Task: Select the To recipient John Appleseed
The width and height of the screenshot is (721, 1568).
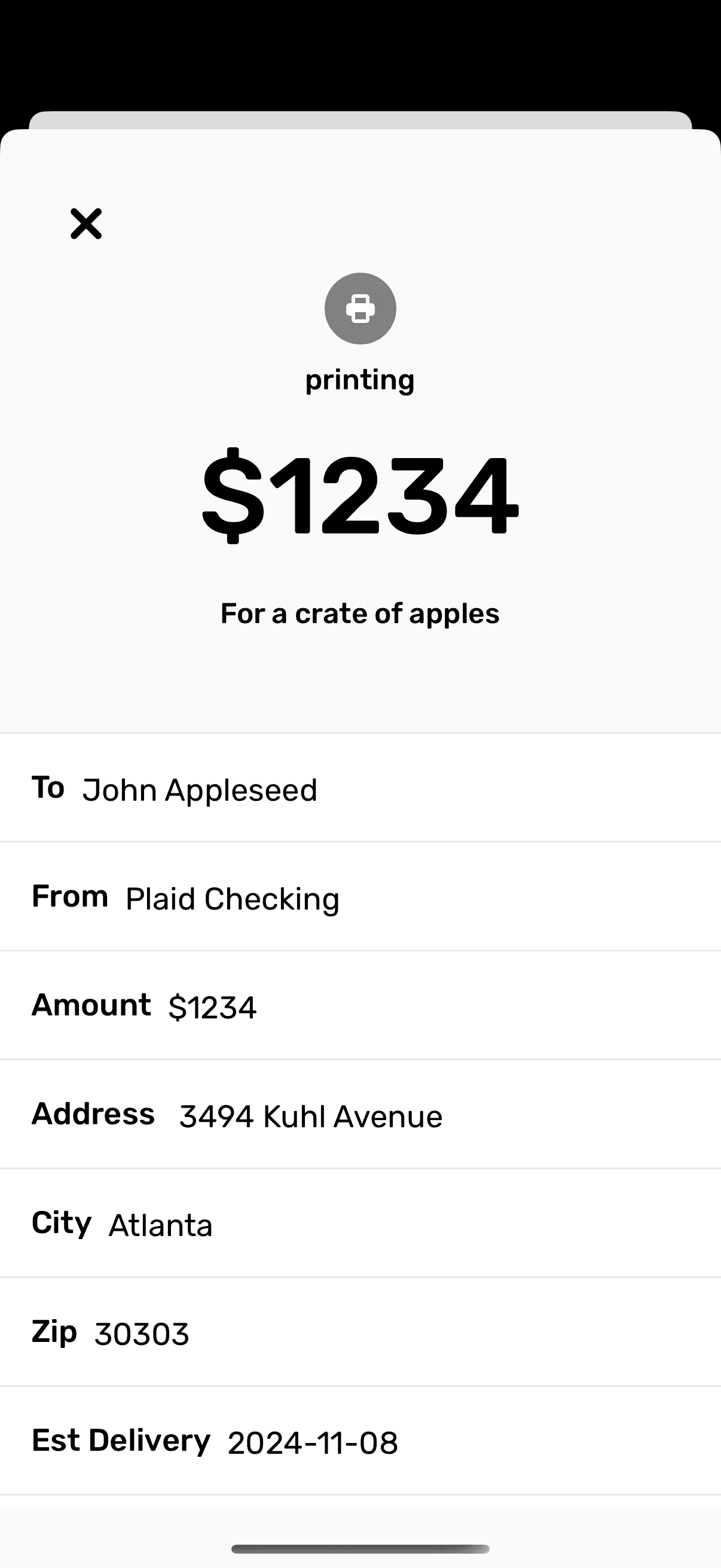Action: (200, 789)
